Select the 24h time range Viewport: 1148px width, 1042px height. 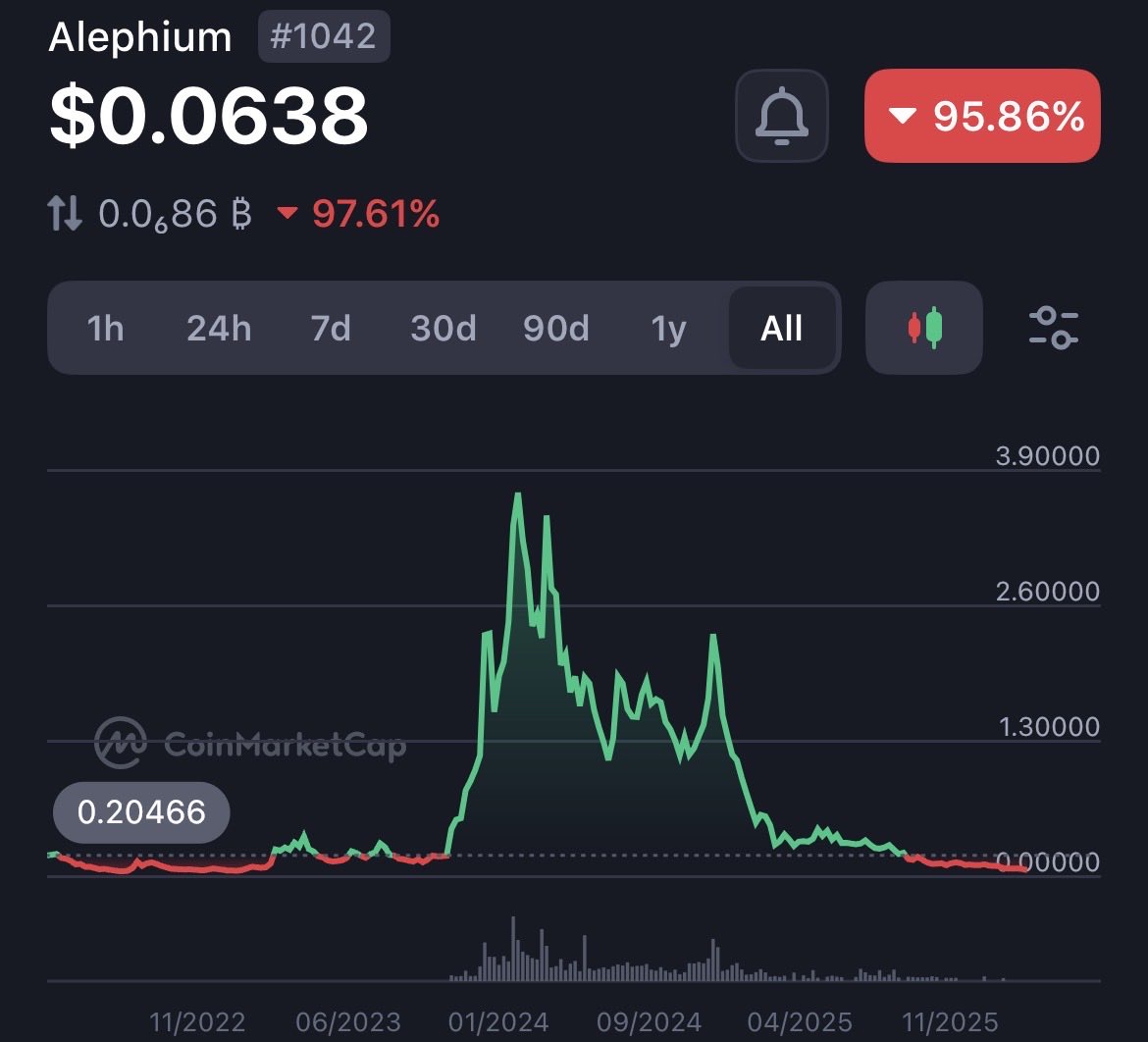click(218, 328)
